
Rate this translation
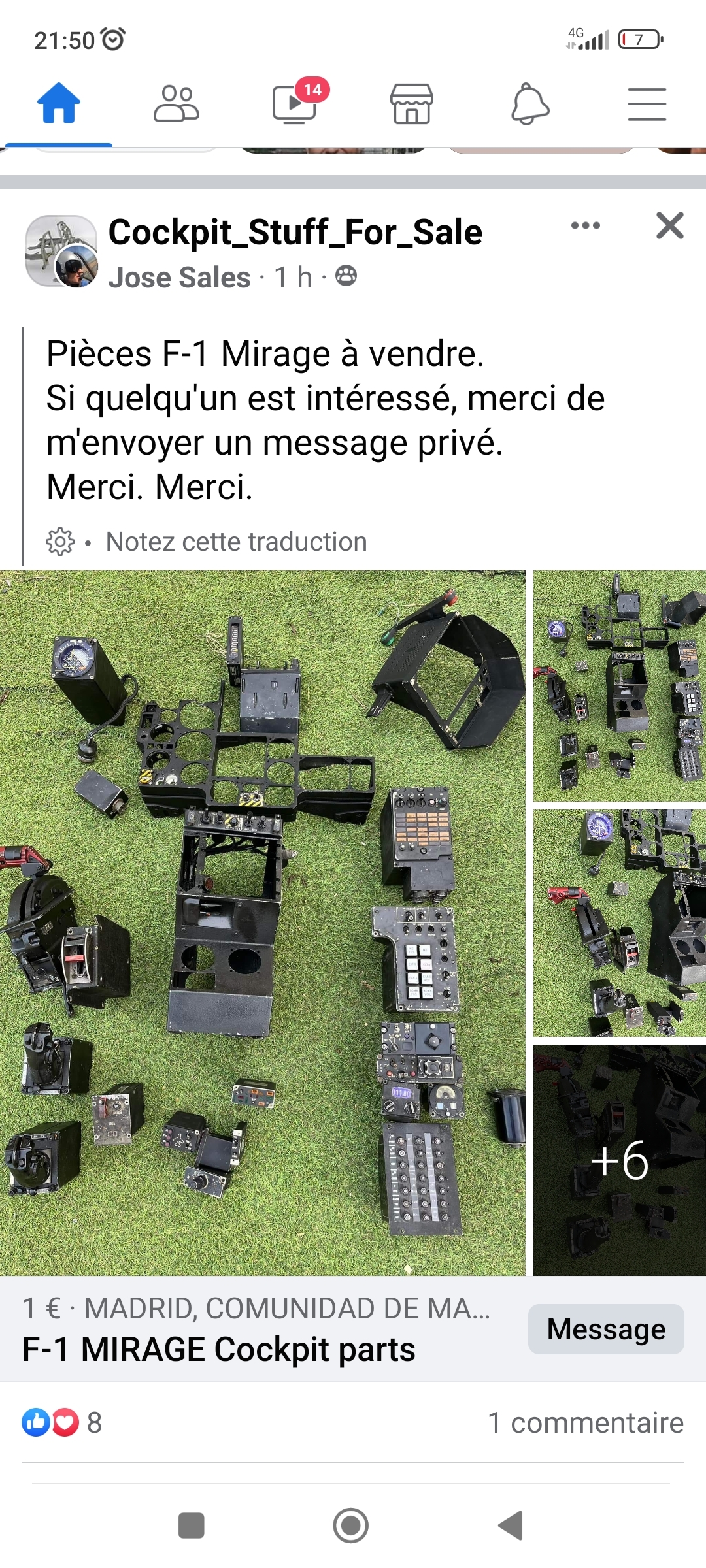[236, 542]
